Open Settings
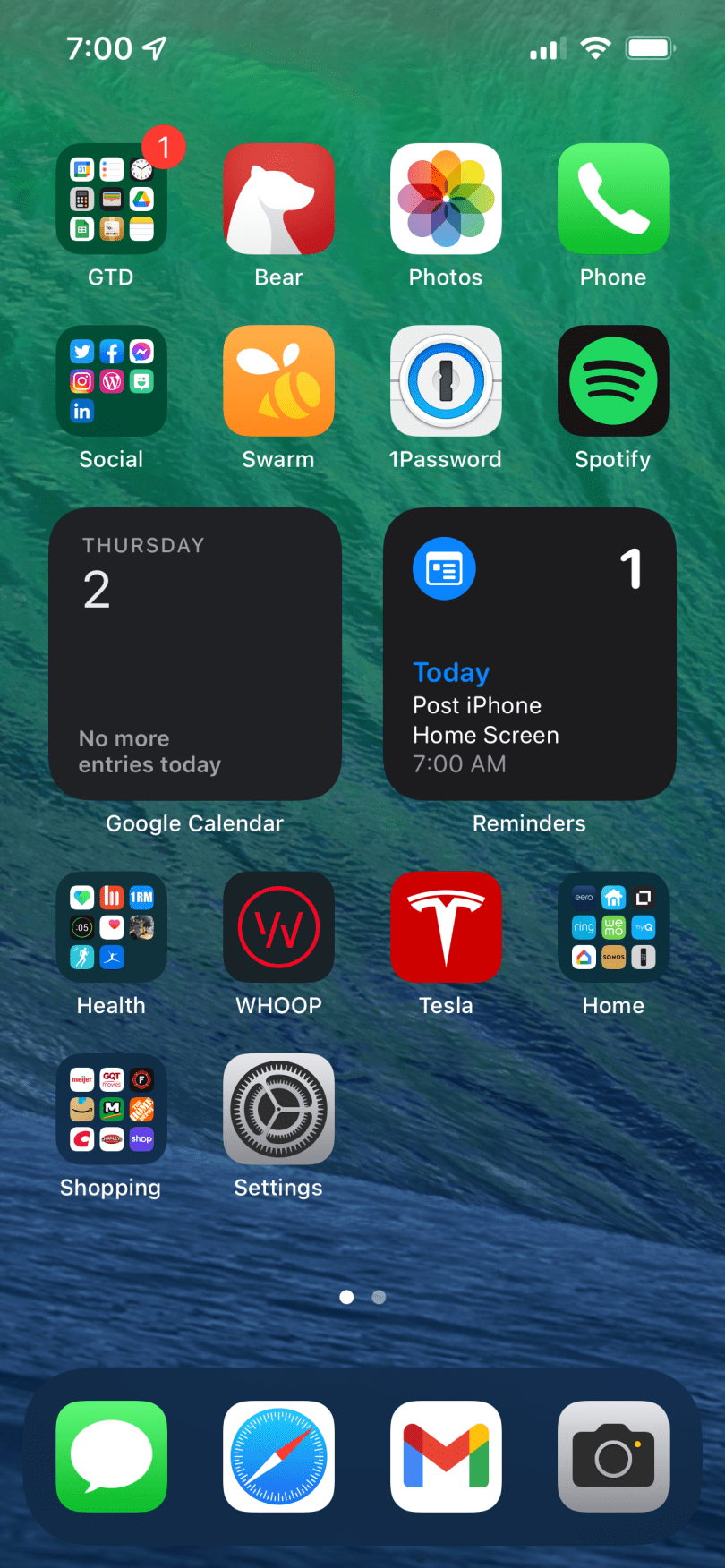 278,1110
